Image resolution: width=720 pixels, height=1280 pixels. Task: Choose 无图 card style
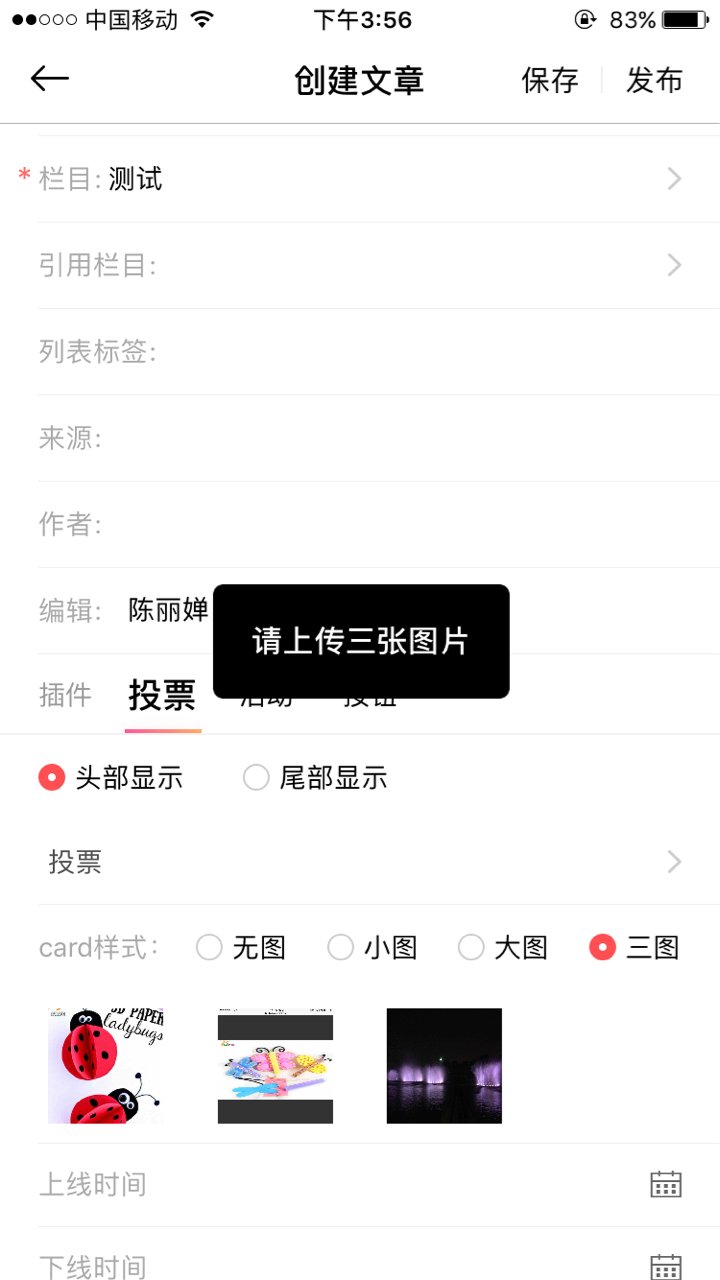(x=210, y=947)
